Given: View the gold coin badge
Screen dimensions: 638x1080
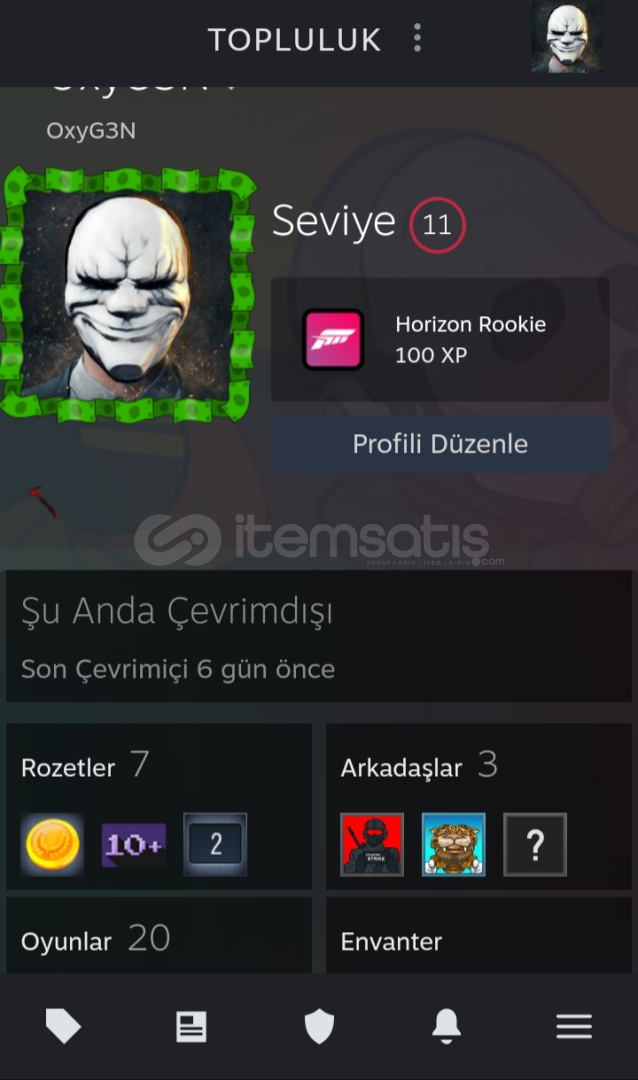Looking at the screenshot, I should [x=52, y=844].
